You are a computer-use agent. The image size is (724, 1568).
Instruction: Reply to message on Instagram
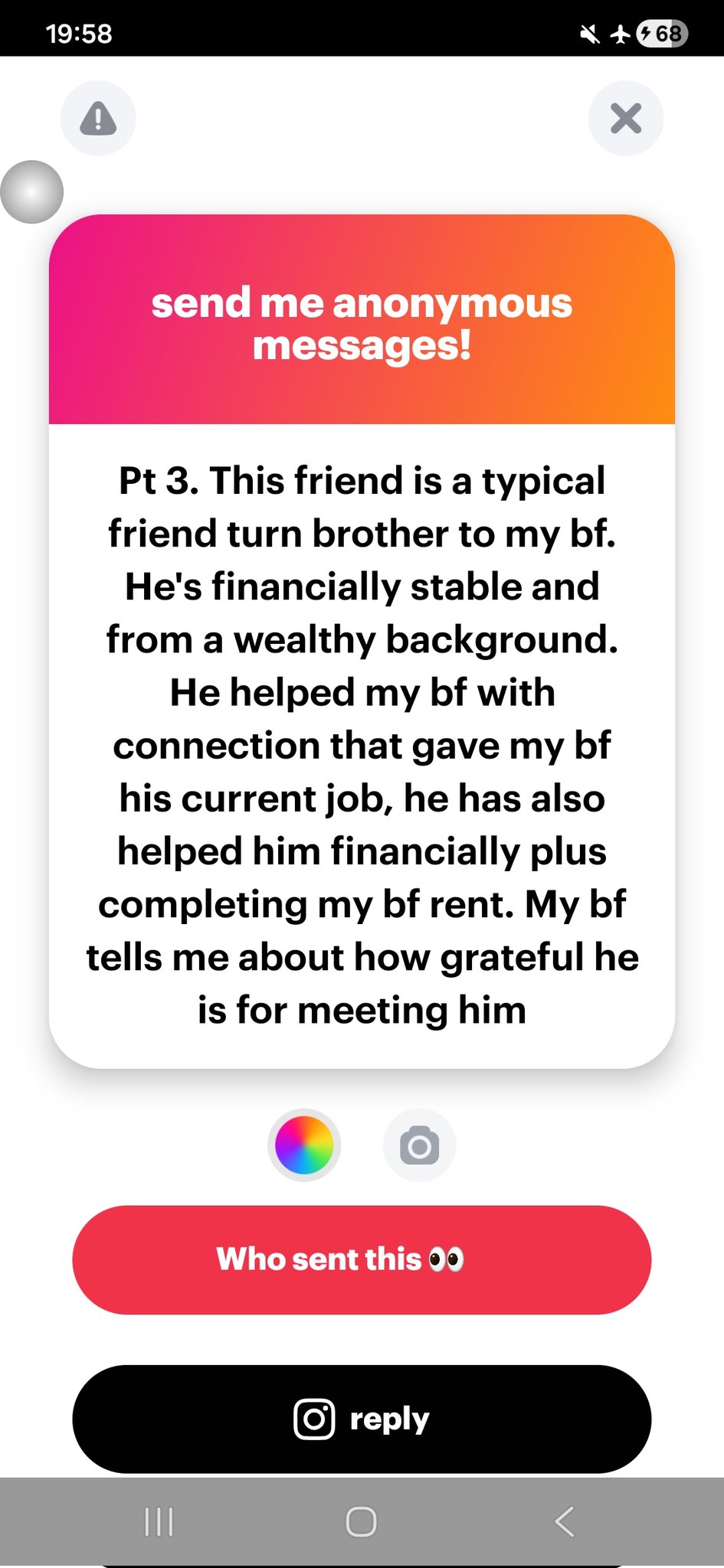click(362, 1419)
